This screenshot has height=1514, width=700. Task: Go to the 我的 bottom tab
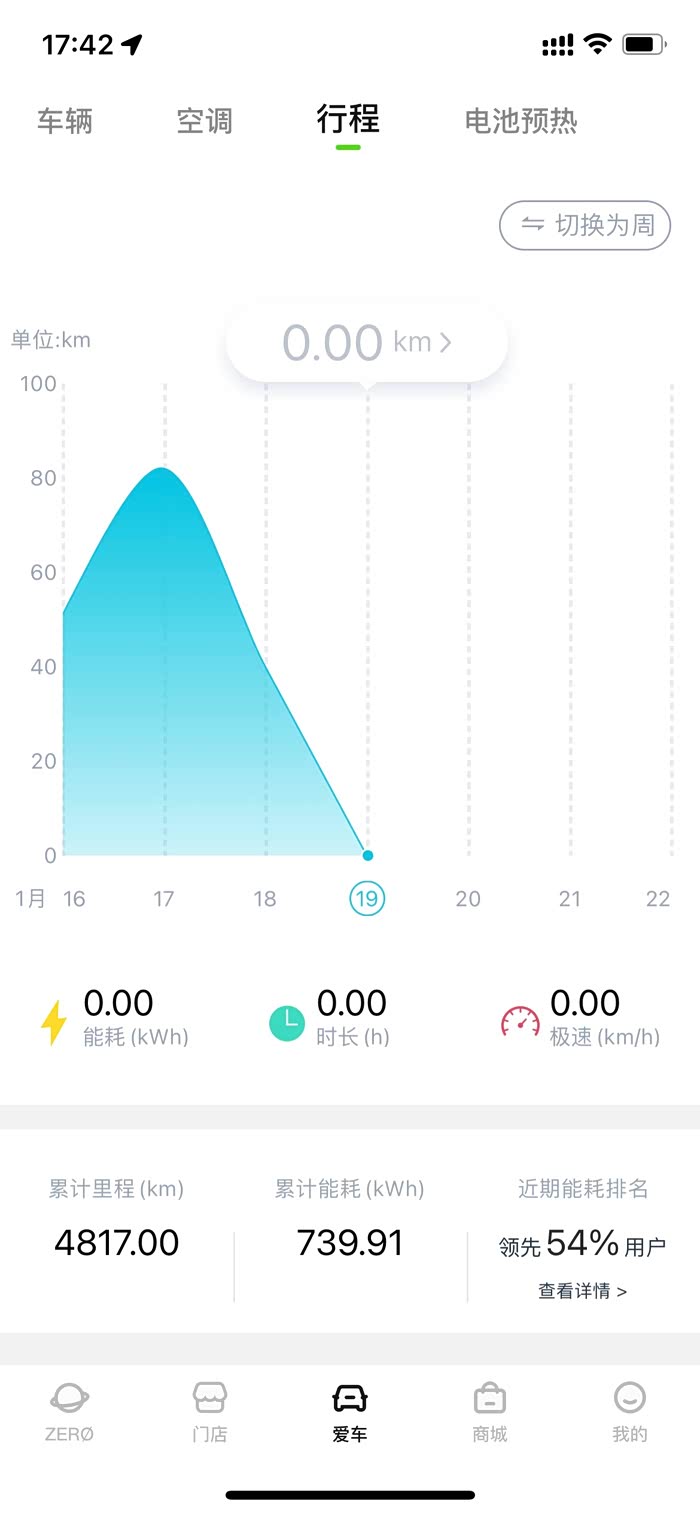(x=630, y=1412)
